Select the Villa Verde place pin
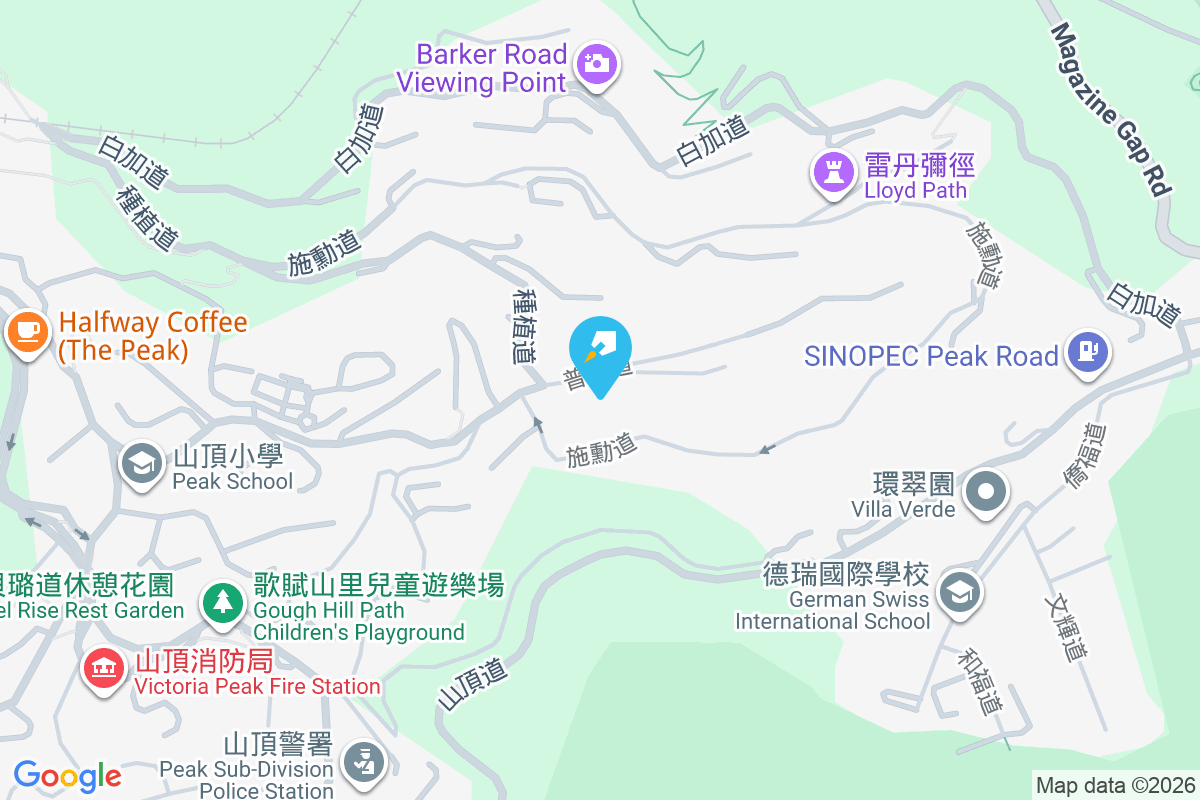The height and width of the screenshot is (800, 1200). (x=986, y=492)
